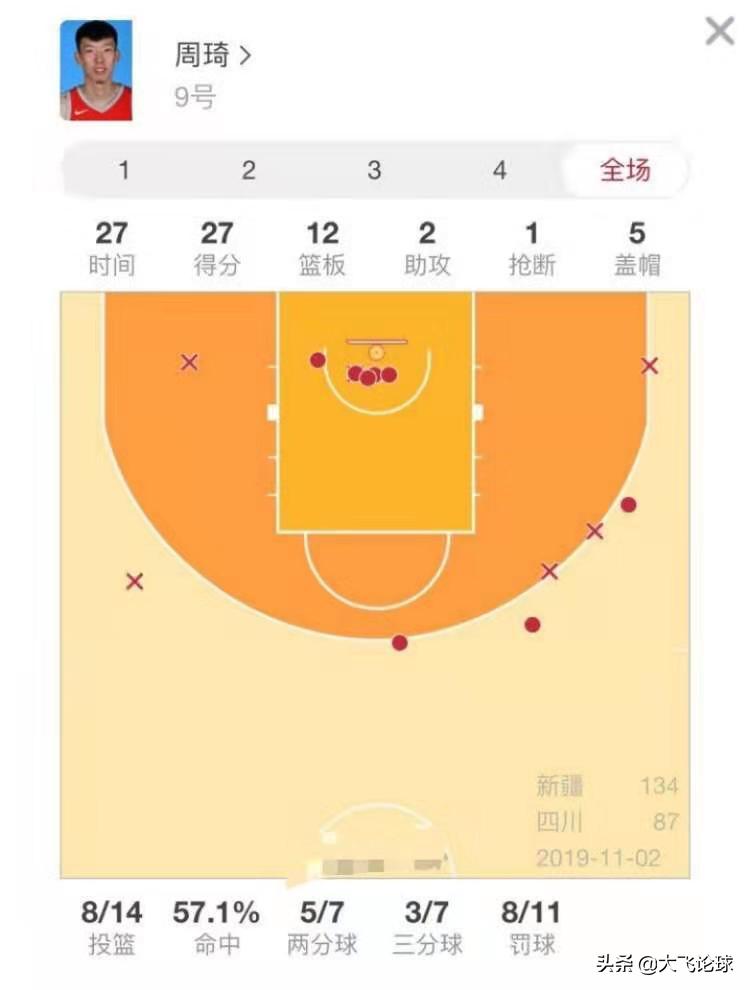This screenshot has width=750, height=990.
Task: Open quarter 4 stats tab
Action: 500,171
